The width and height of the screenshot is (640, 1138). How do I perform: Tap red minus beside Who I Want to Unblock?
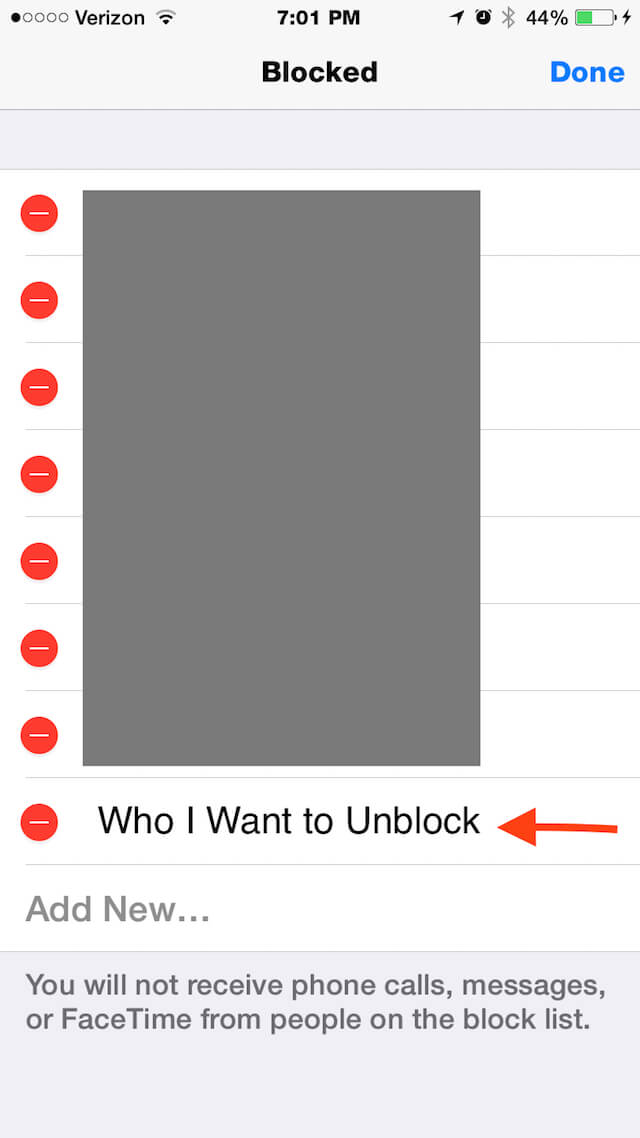pyautogui.click(x=39, y=822)
